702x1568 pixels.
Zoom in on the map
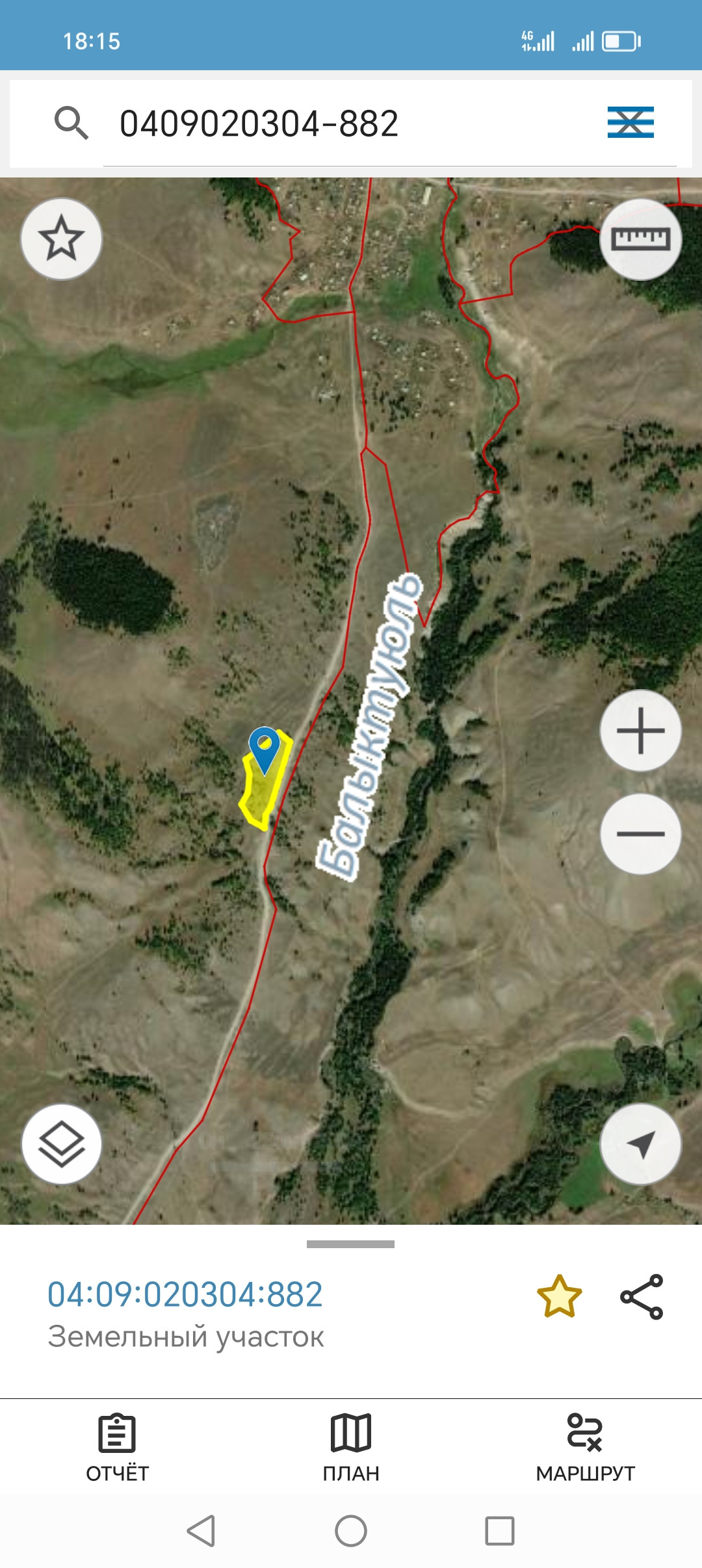(640, 731)
